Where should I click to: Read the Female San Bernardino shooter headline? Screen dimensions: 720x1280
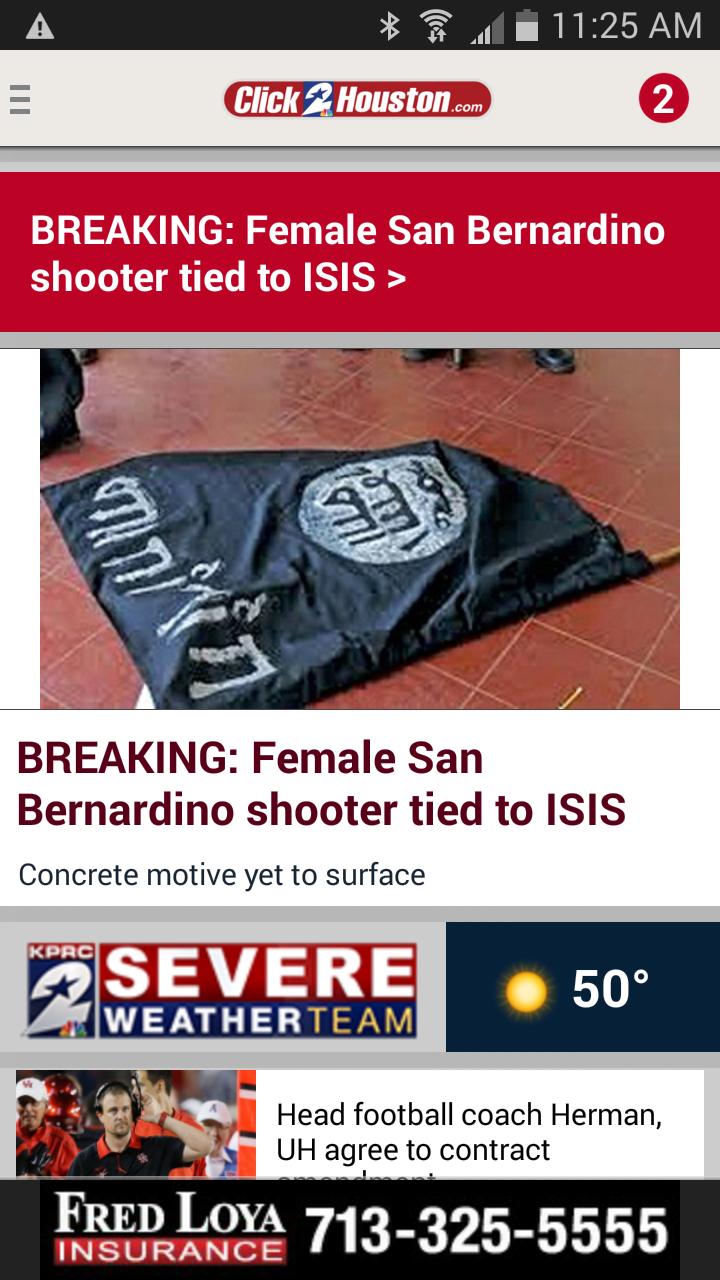[321, 784]
